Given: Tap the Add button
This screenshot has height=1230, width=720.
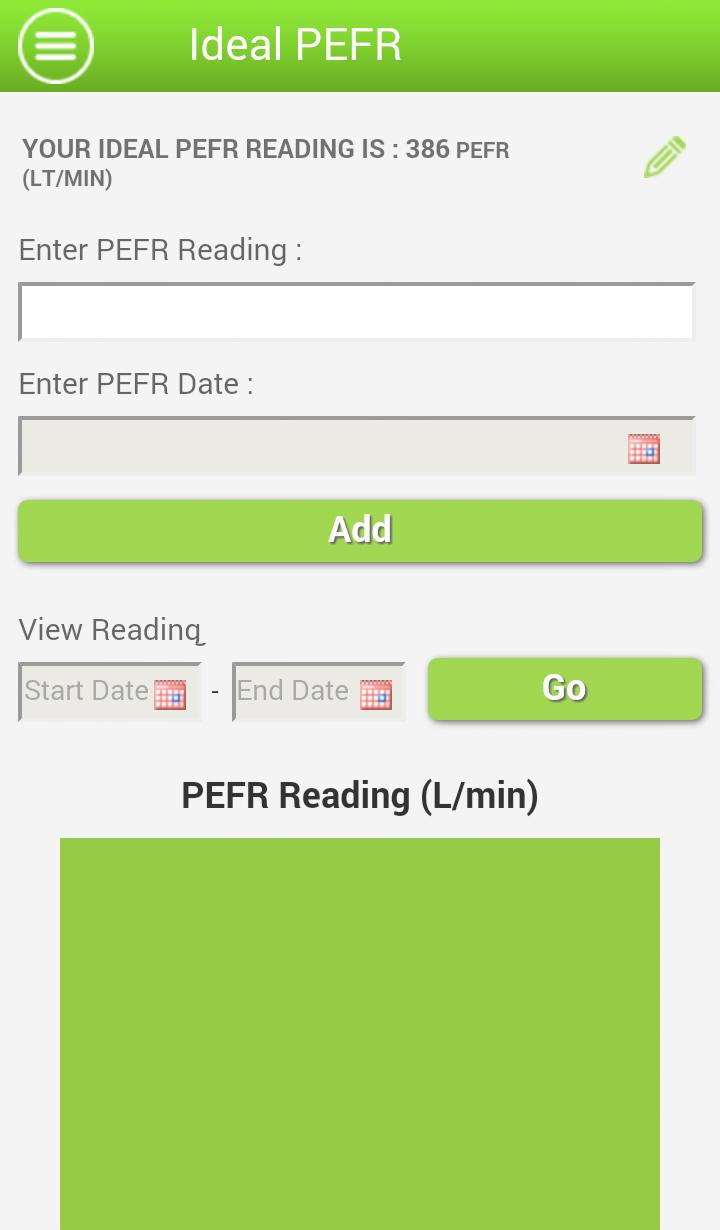Looking at the screenshot, I should [360, 530].
